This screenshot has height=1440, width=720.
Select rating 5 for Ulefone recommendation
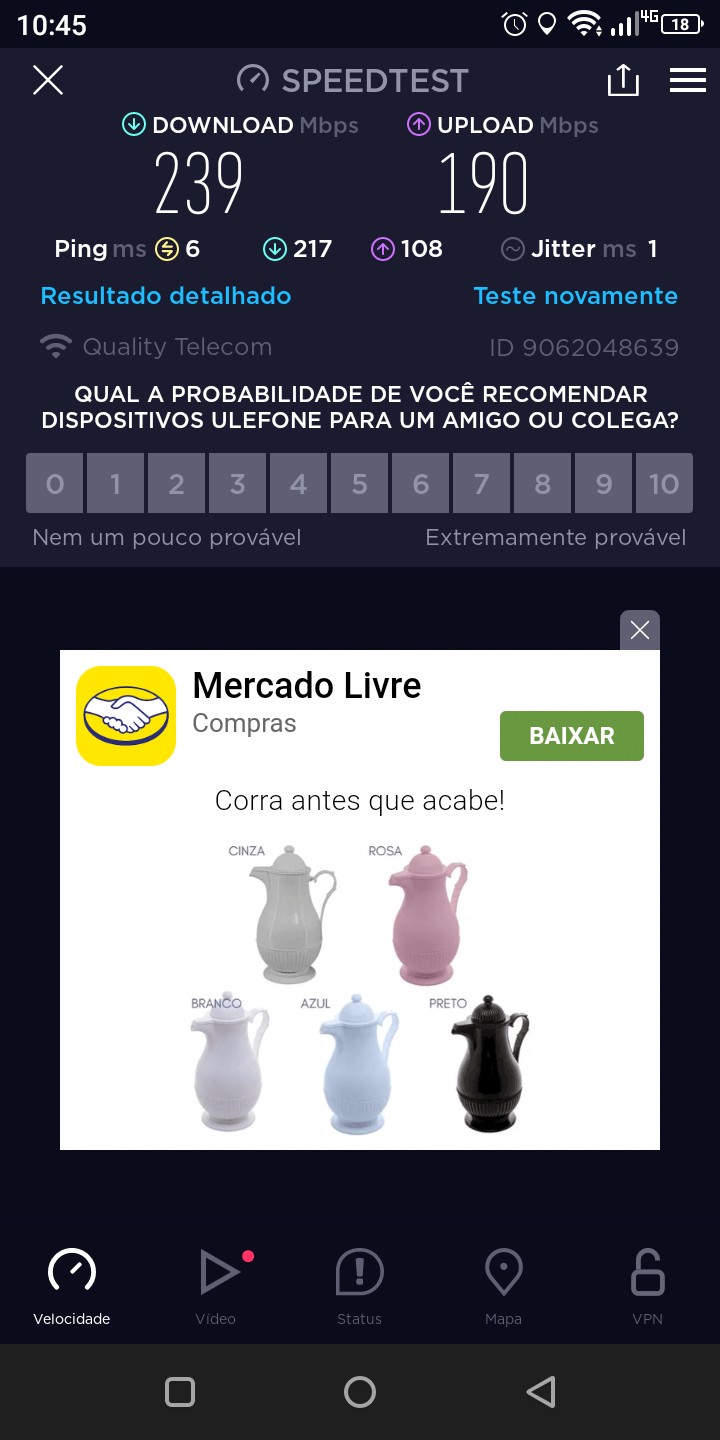click(359, 484)
